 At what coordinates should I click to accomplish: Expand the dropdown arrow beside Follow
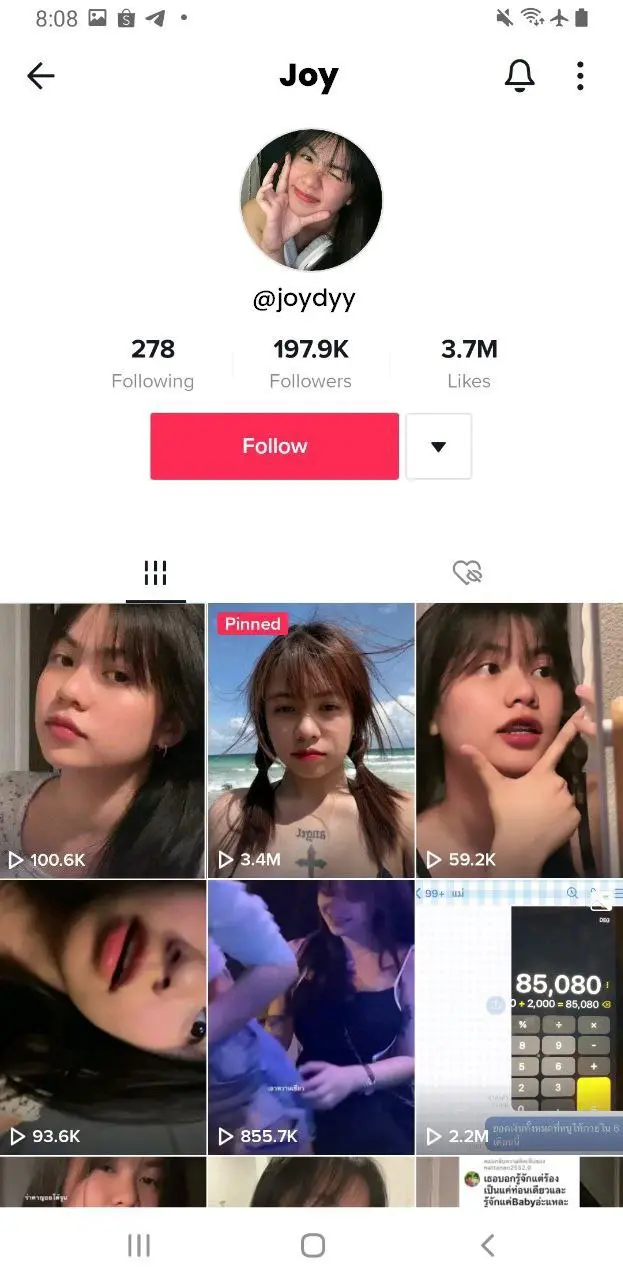(x=438, y=446)
